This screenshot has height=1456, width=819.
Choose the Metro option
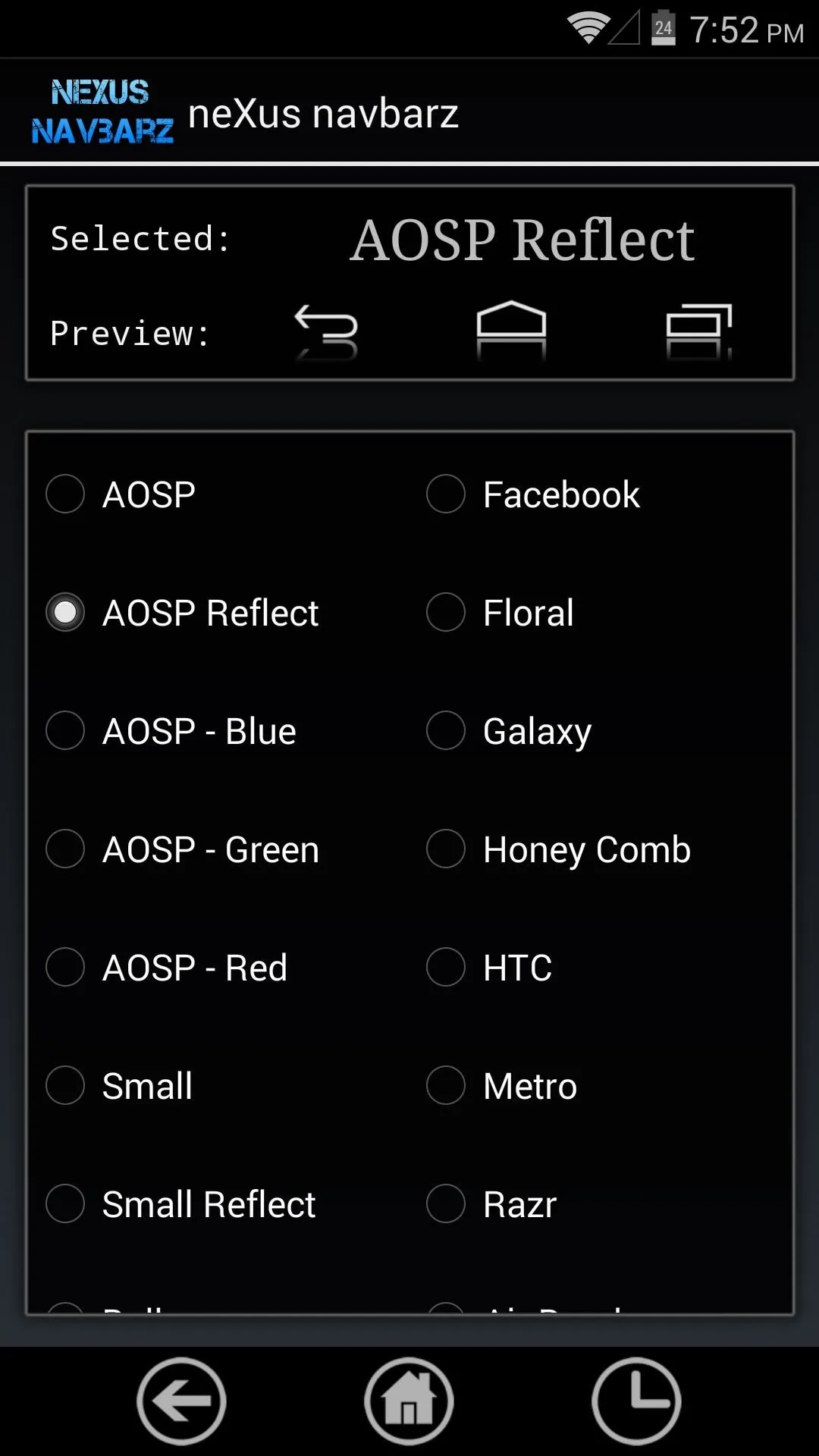coord(501,1086)
